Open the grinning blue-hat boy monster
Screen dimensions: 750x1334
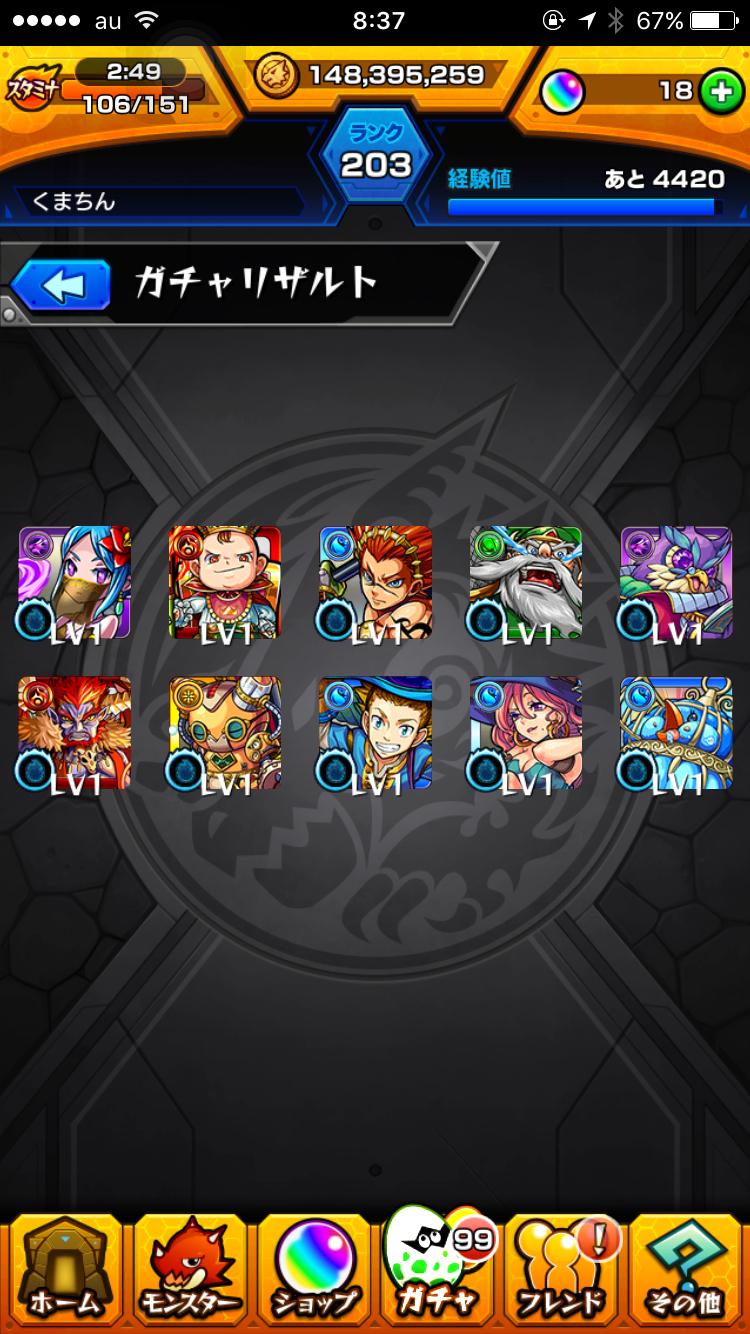point(376,732)
